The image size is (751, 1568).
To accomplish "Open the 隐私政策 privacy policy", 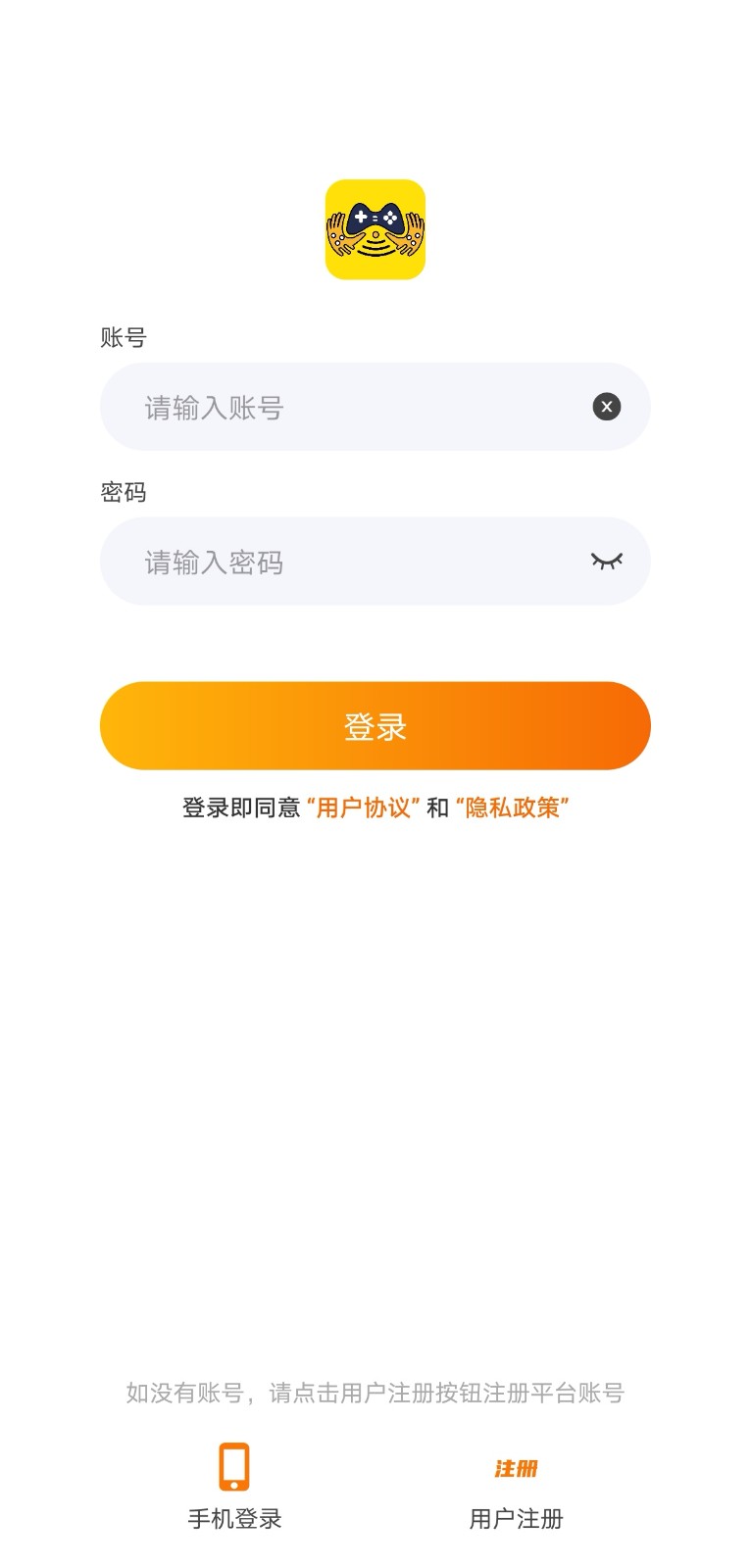I will tap(514, 808).
